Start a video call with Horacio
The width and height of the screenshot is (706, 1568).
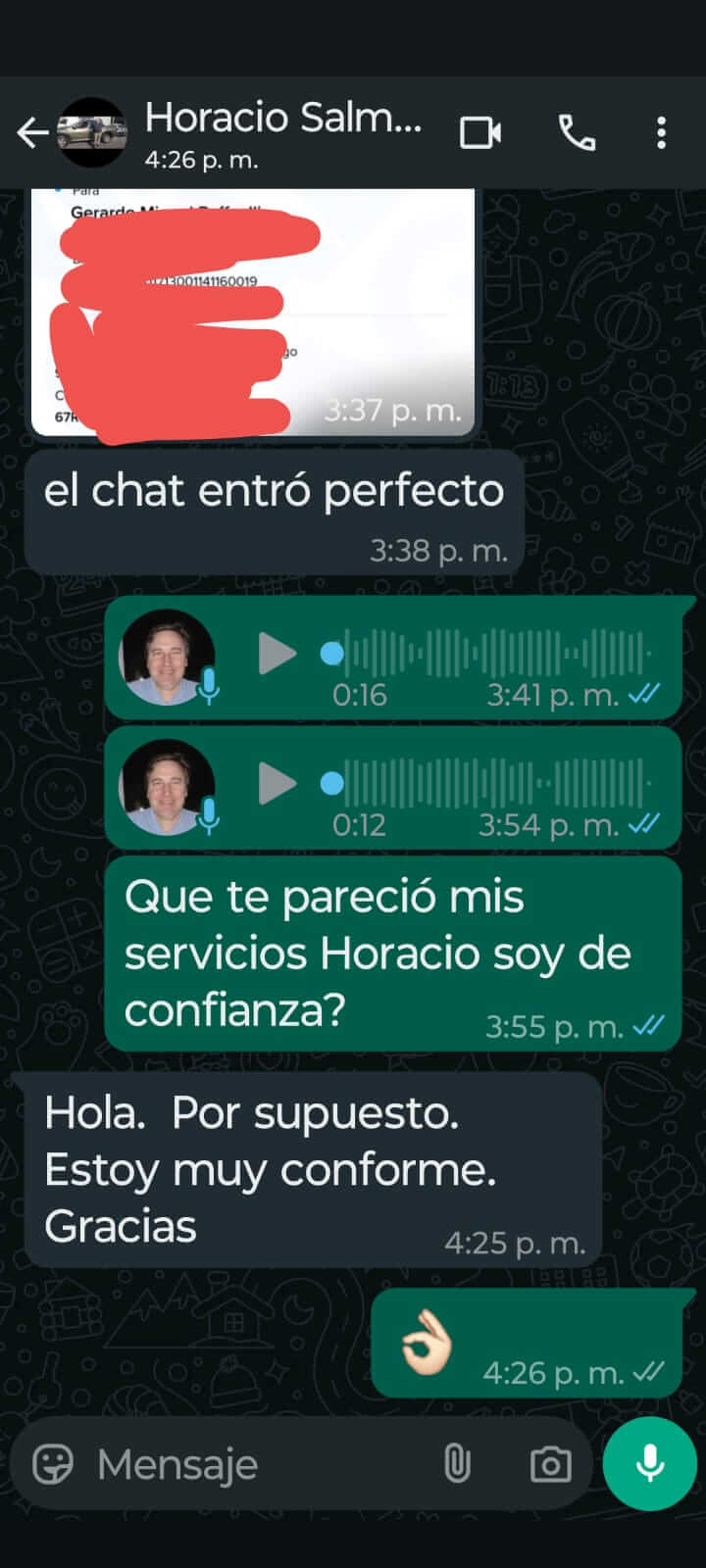click(x=480, y=132)
